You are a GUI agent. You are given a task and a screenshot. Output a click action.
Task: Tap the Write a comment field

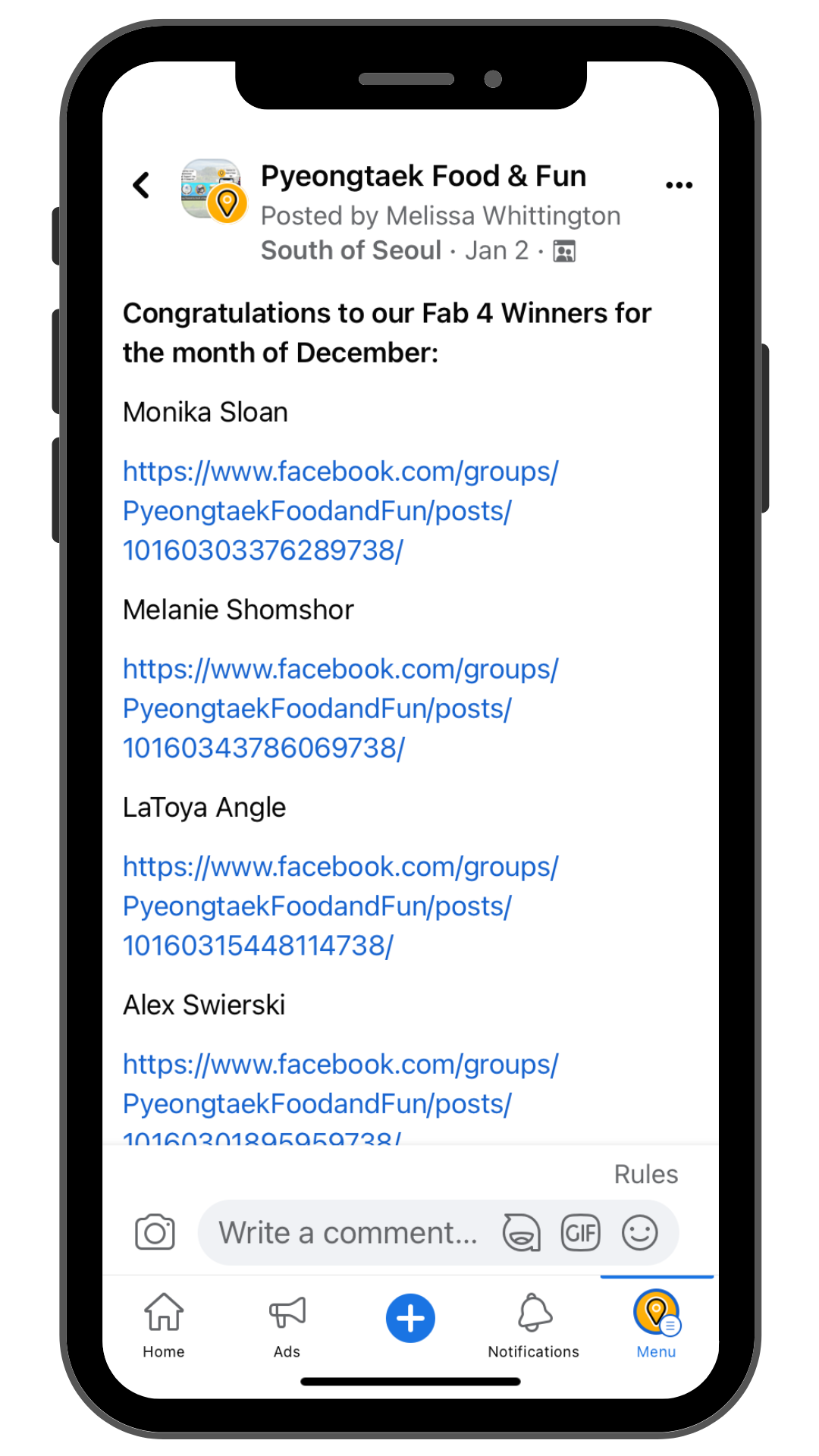pos(349,1233)
